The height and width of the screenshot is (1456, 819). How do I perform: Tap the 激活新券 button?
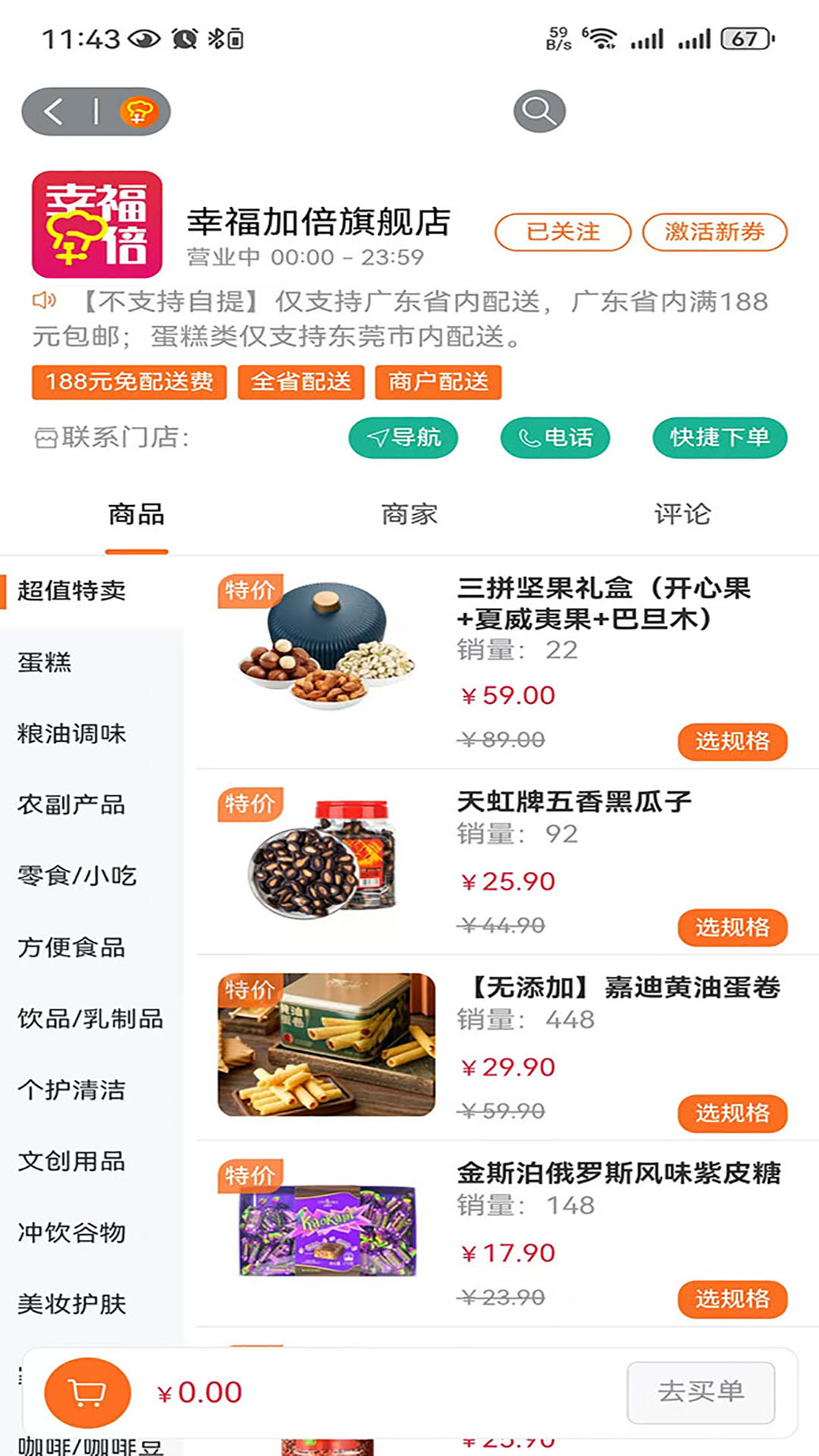(x=714, y=233)
